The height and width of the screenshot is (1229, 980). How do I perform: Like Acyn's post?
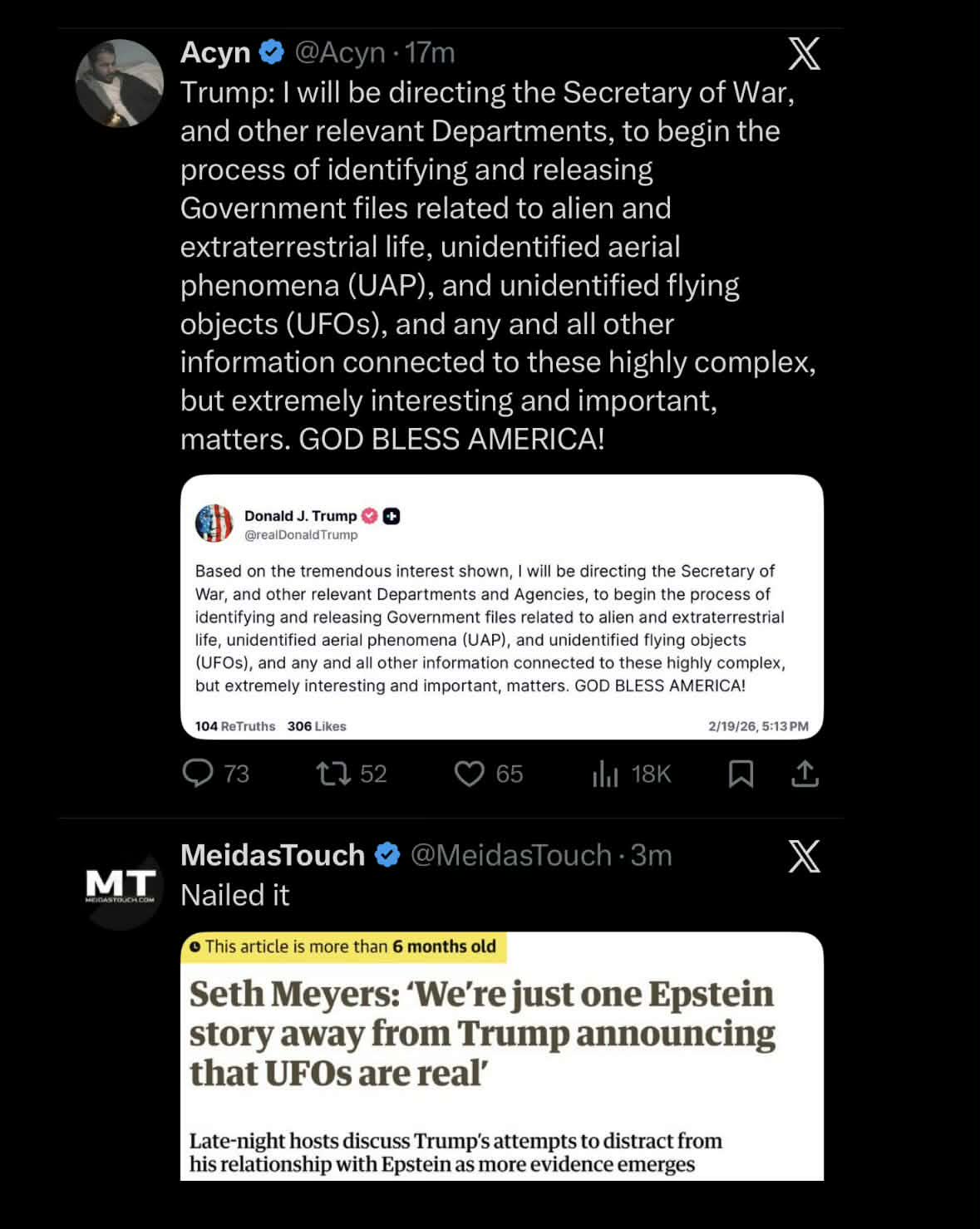(470, 774)
